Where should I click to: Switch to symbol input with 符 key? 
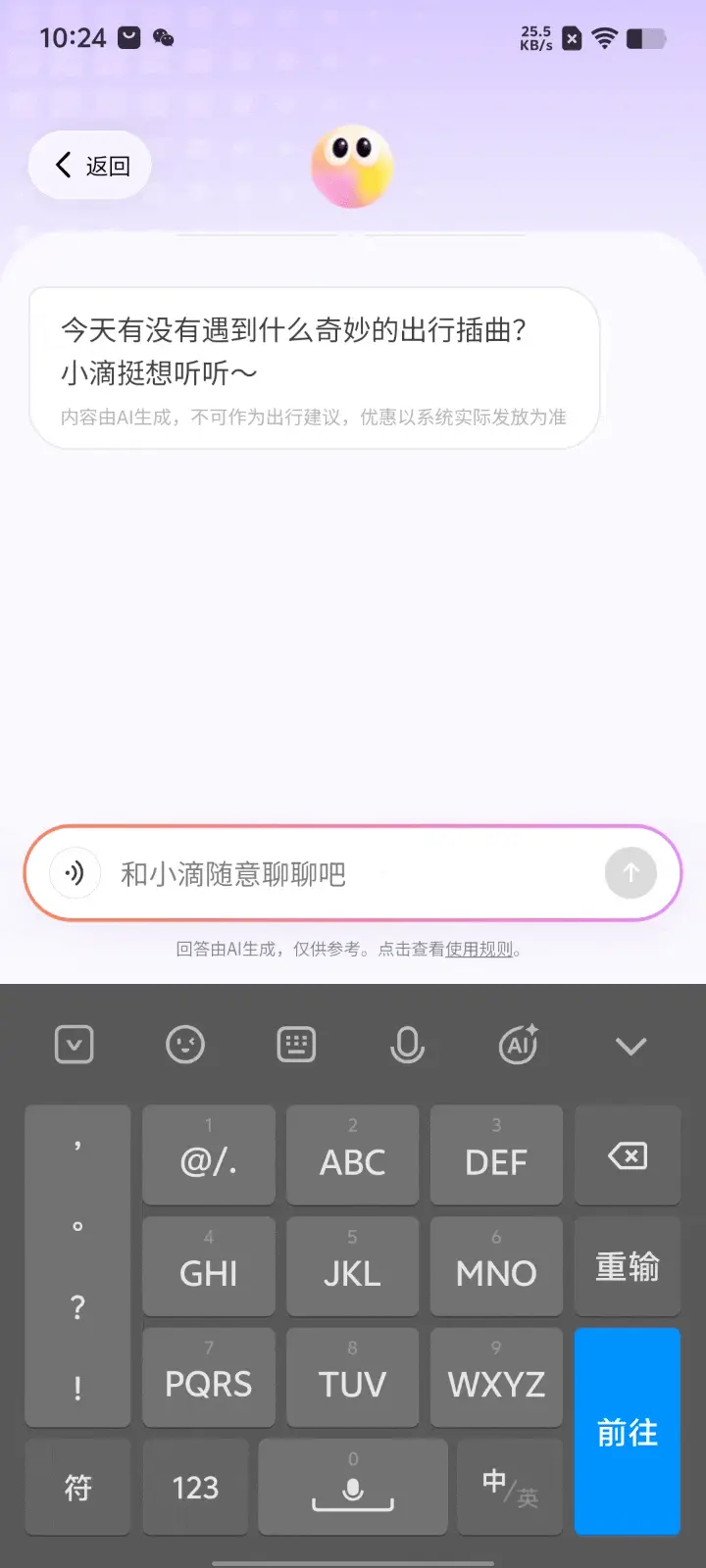point(76,1487)
